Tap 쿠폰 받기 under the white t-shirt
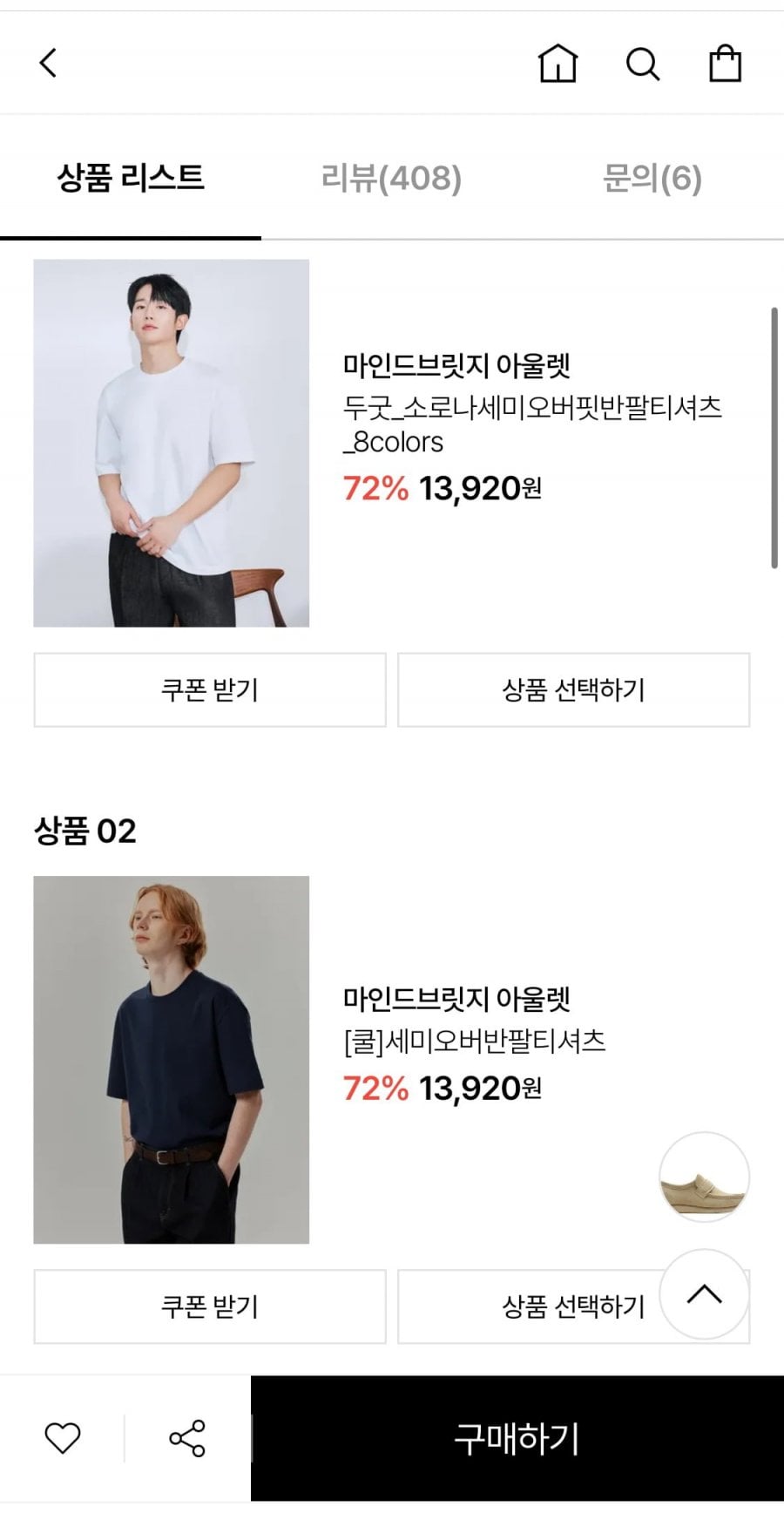The width and height of the screenshot is (784, 1520). pos(210,689)
